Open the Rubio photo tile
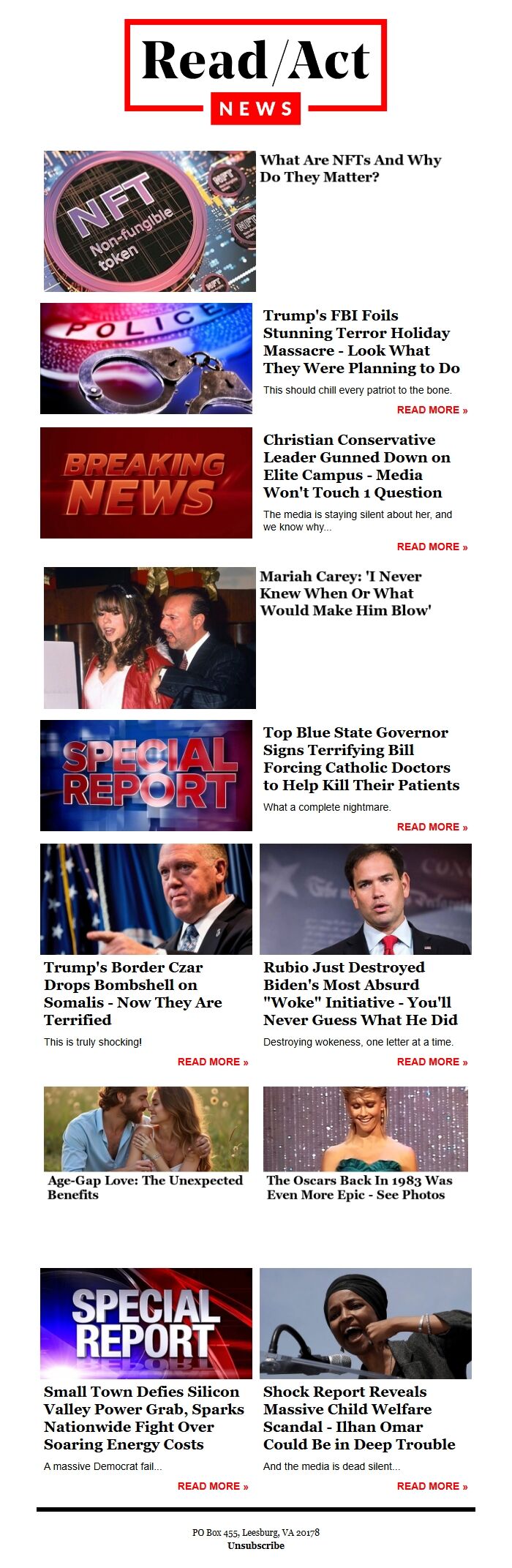Image resolution: width=512 pixels, height=1568 pixels. [366, 899]
